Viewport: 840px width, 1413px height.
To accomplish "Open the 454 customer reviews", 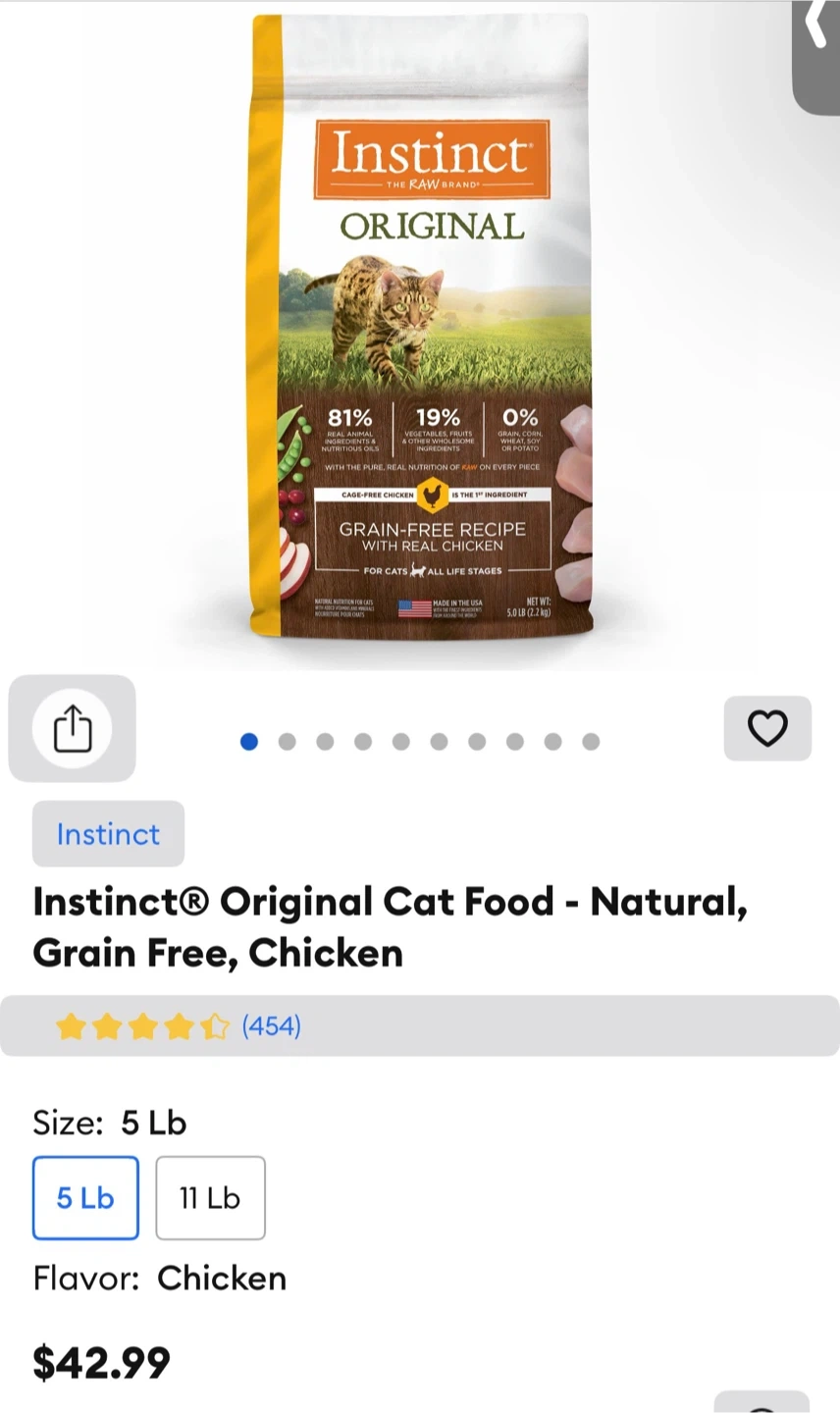I will 271,1026.
